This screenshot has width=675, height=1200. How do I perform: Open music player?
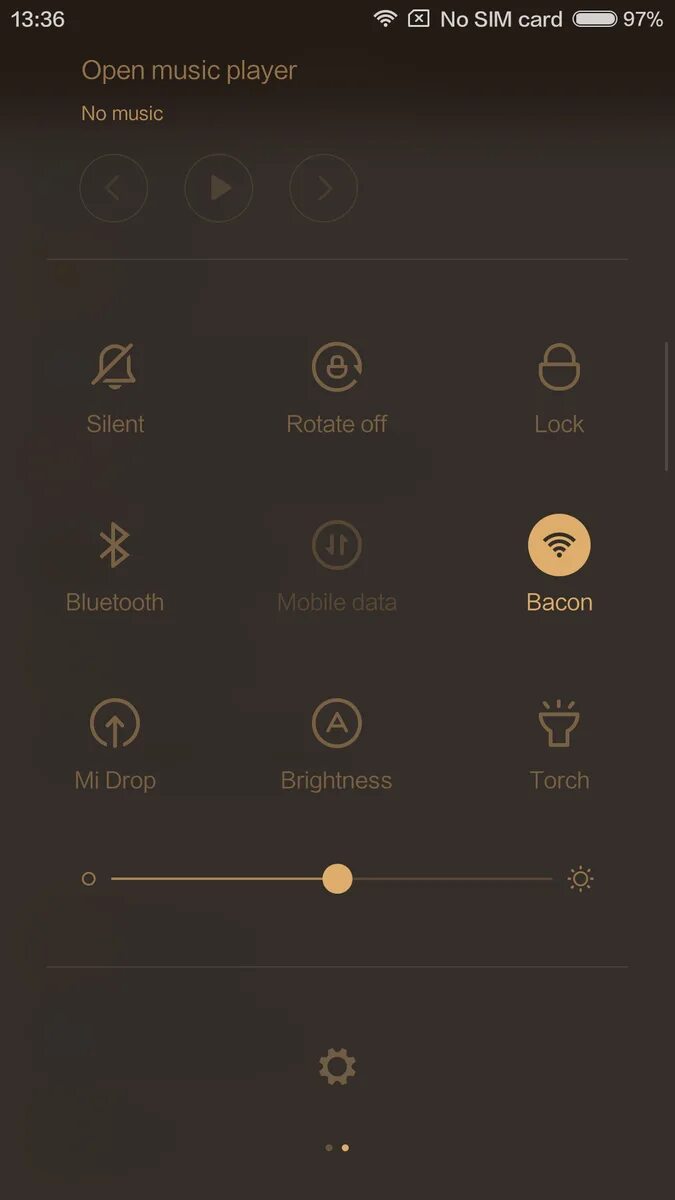189,71
